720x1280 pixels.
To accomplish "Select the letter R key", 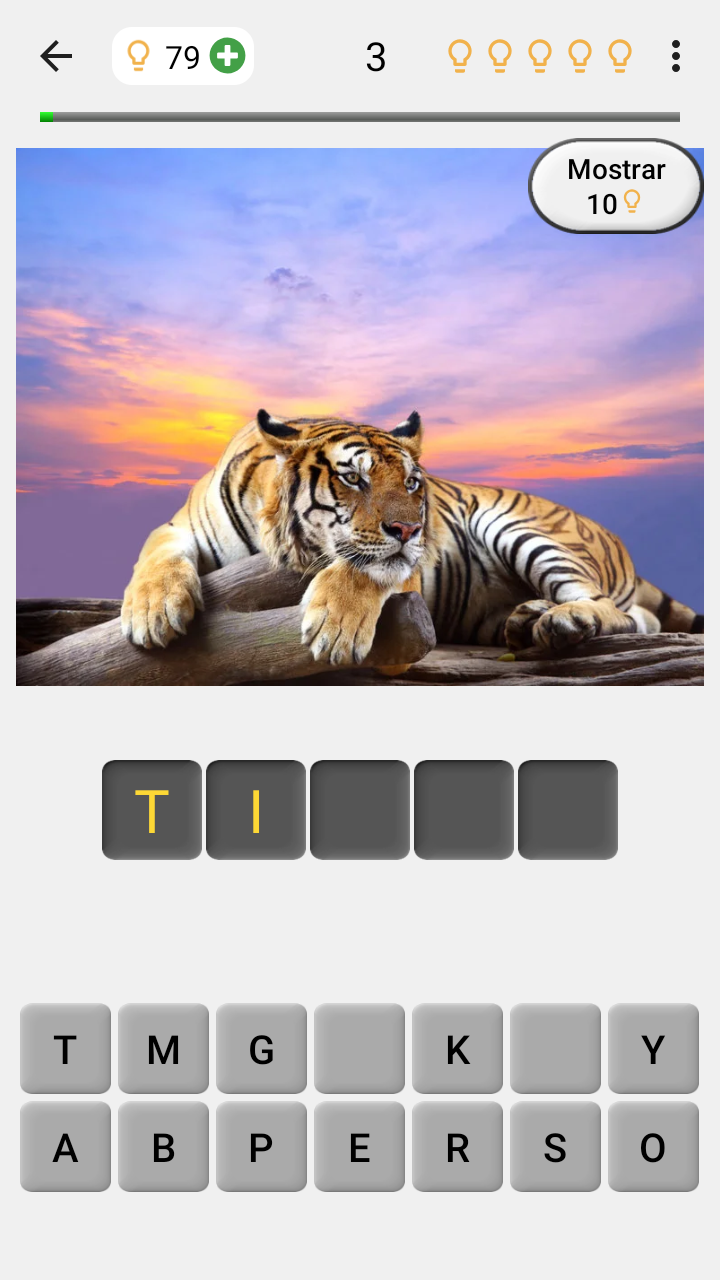I will coord(457,1147).
